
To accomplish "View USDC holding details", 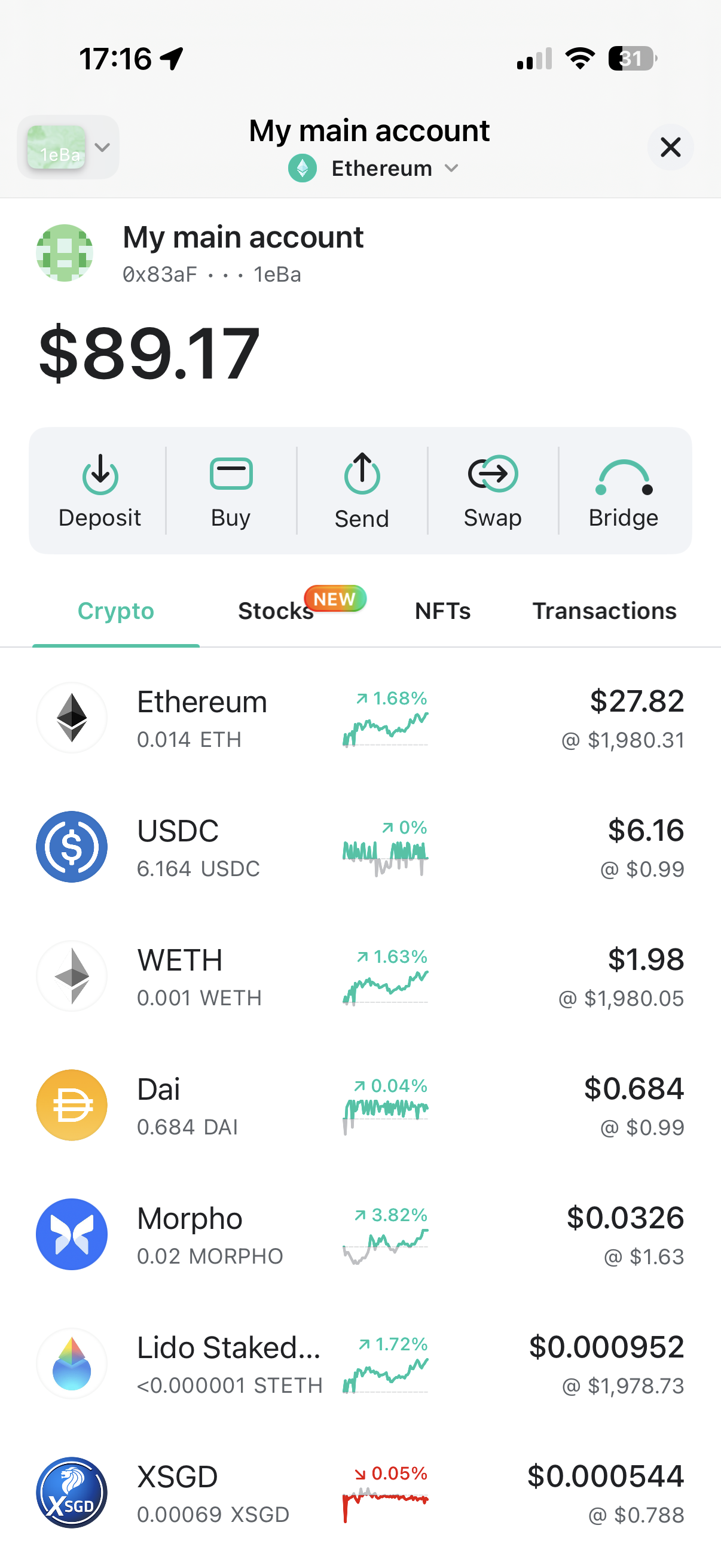I will click(x=360, y=847).
